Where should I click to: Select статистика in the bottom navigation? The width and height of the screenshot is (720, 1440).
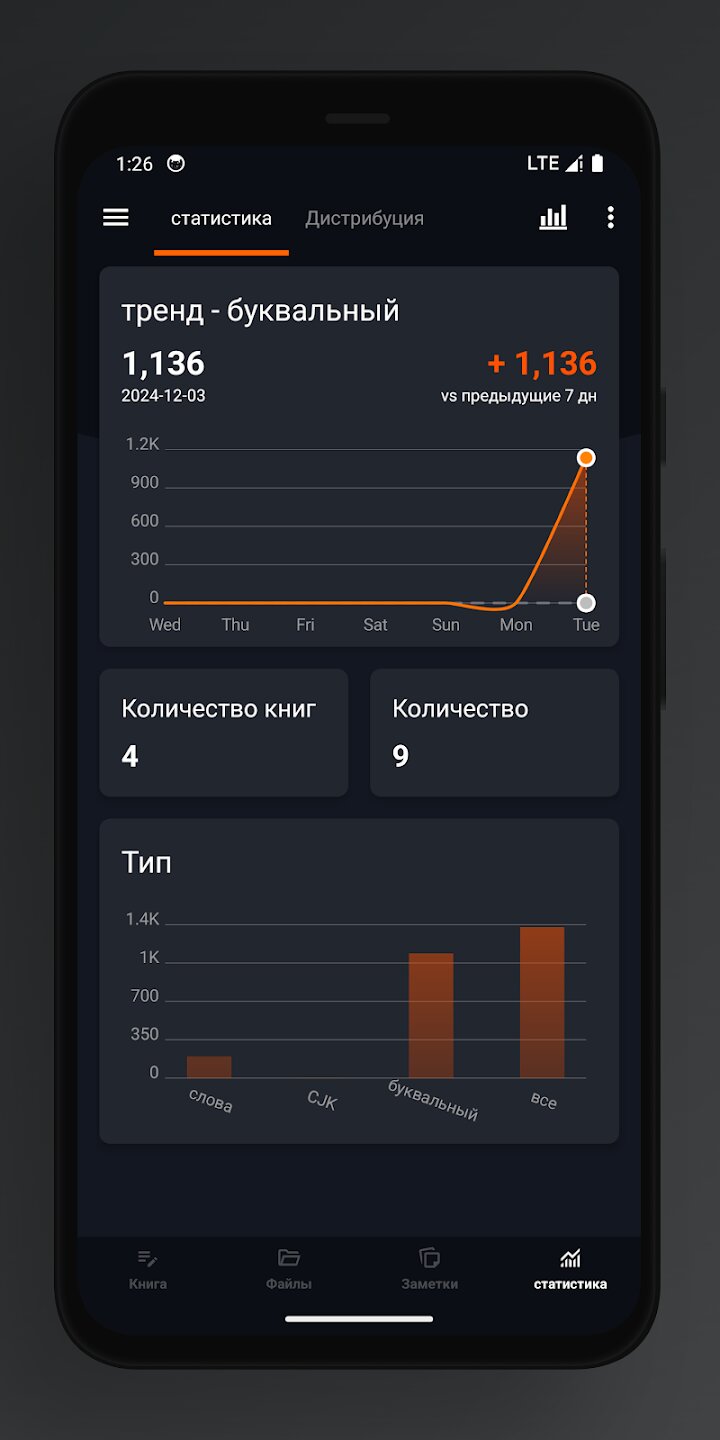coord(570,1269)
